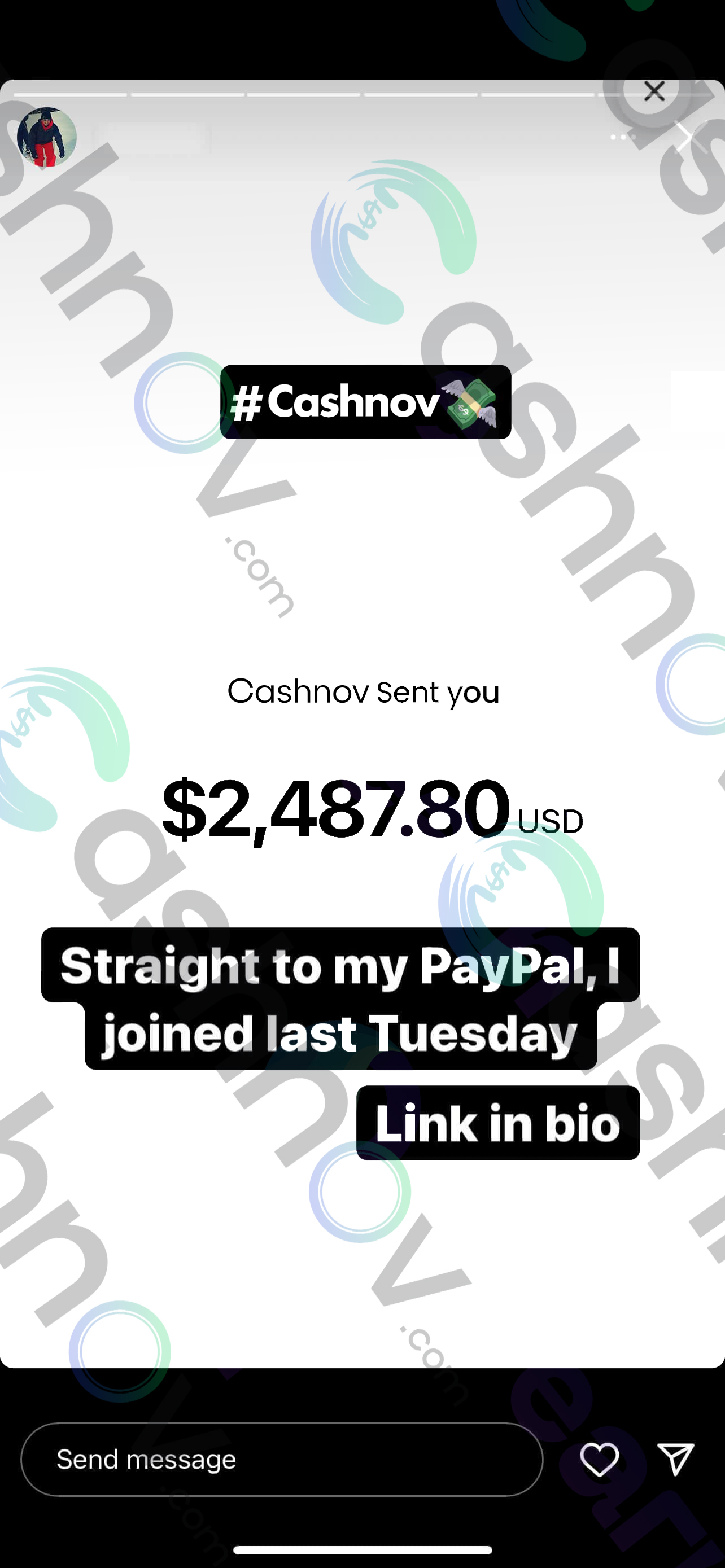The width and height of the screenshot is (725, 1568).
Task: Share the story via paper plane icon
Action: coord(676,1460)
